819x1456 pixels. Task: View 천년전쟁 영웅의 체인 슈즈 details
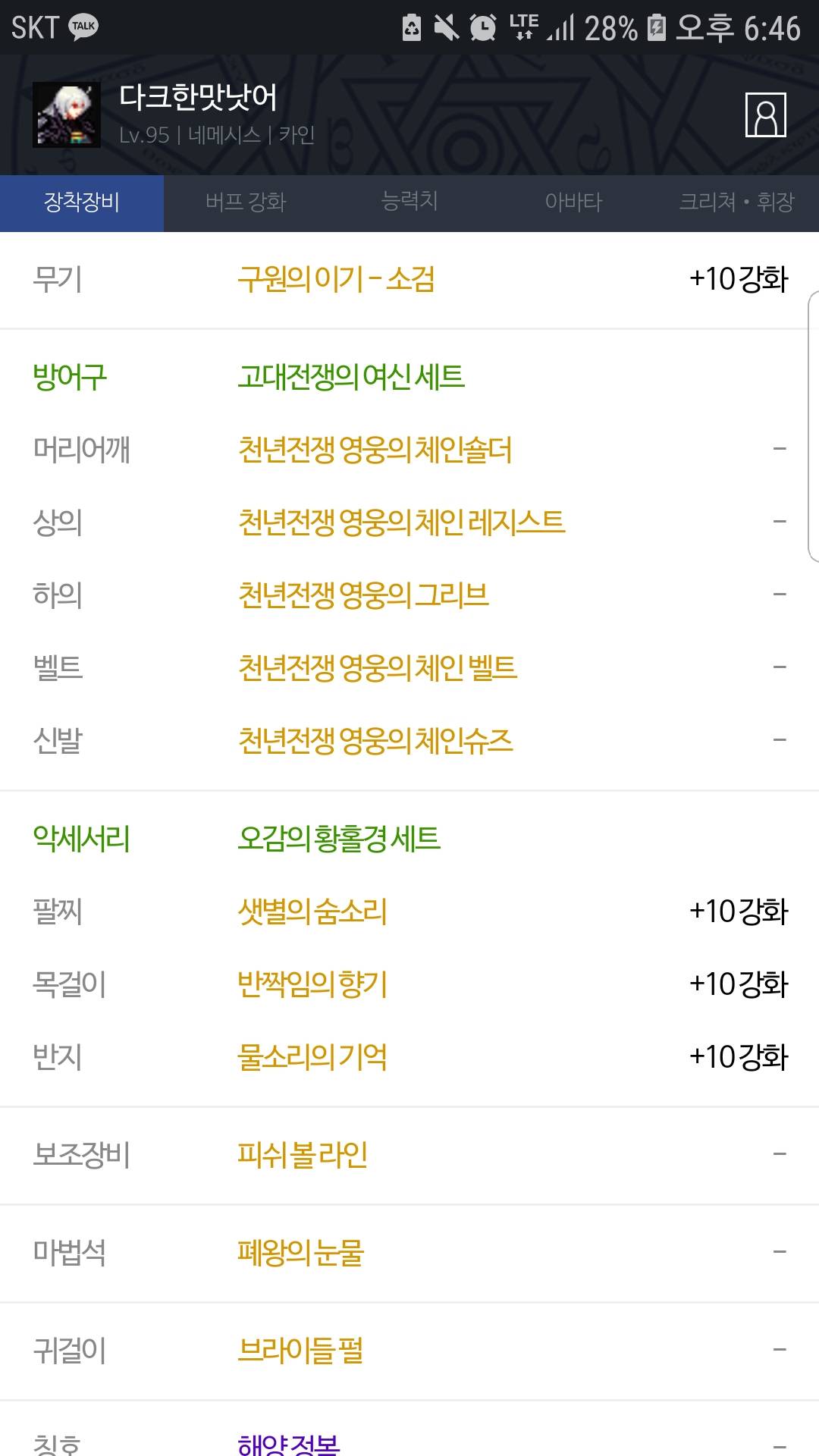pyautogui.click(x=409, y=741)
